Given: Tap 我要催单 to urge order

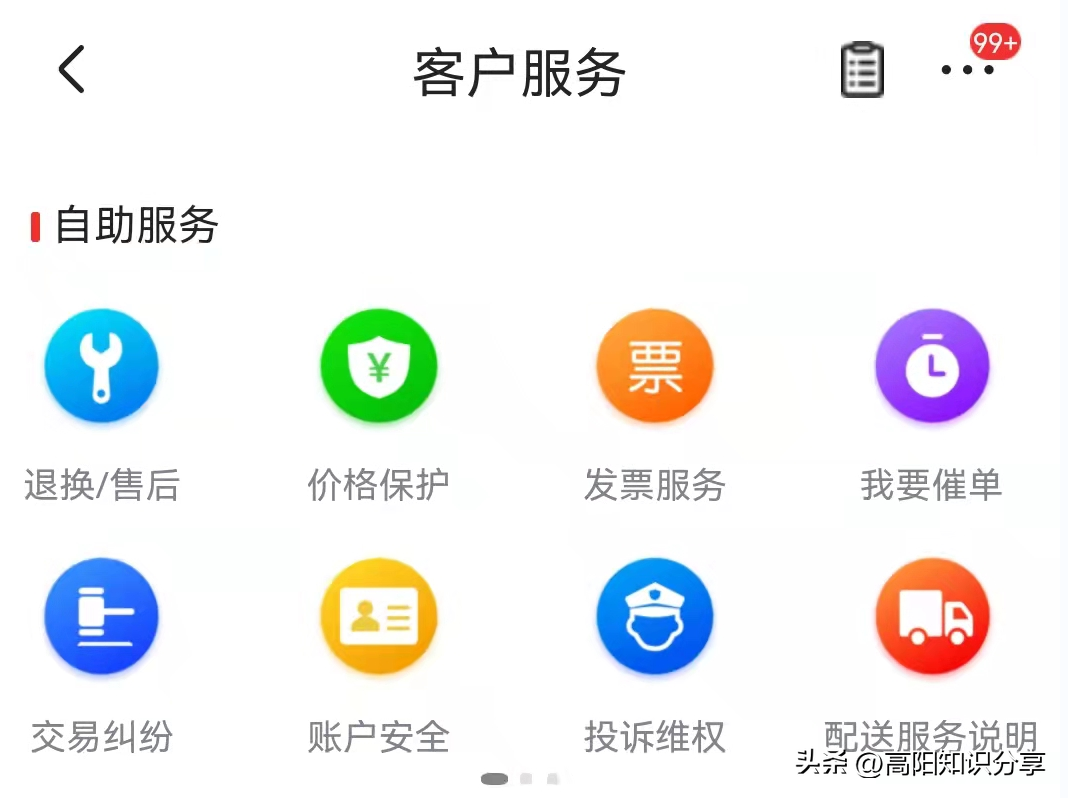Looking at the screenshot, I should tap(931, 366).
